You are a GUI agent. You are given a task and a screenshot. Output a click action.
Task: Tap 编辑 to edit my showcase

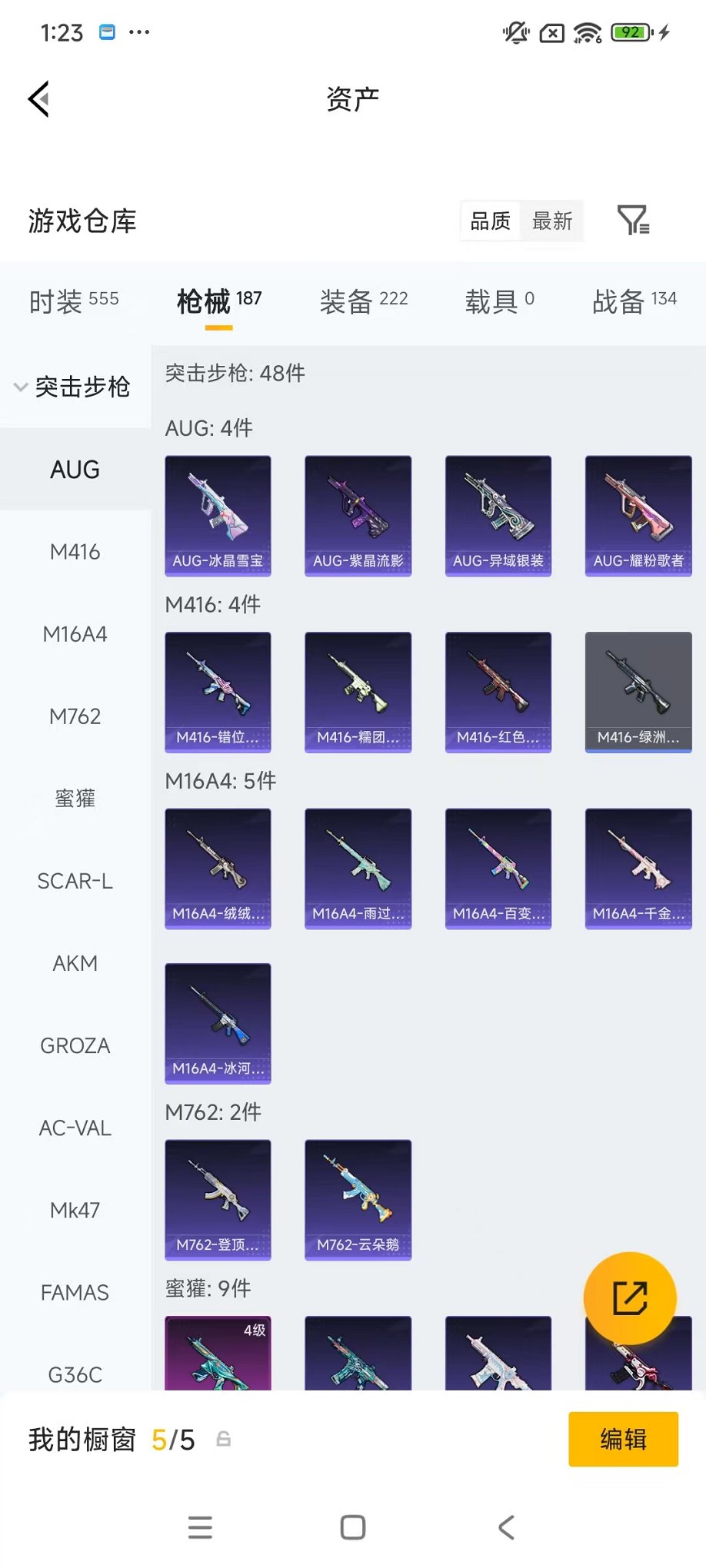point(623,1439)
